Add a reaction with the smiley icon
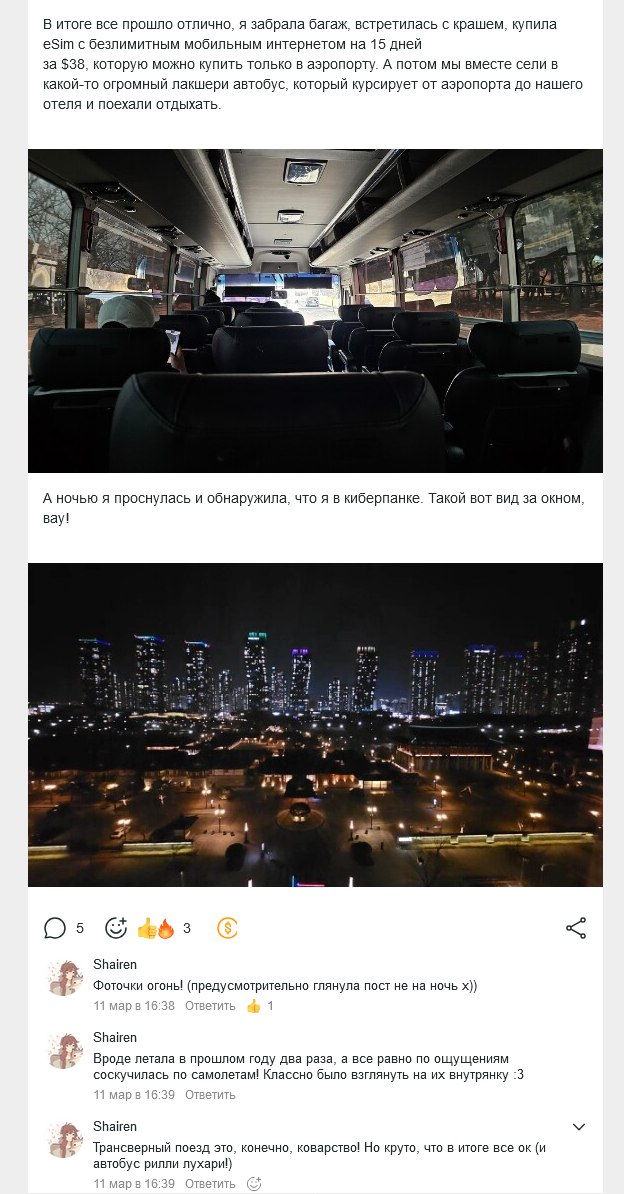Image resolution: width=624 pixels, height=1194 pixels. click(116, 928)
